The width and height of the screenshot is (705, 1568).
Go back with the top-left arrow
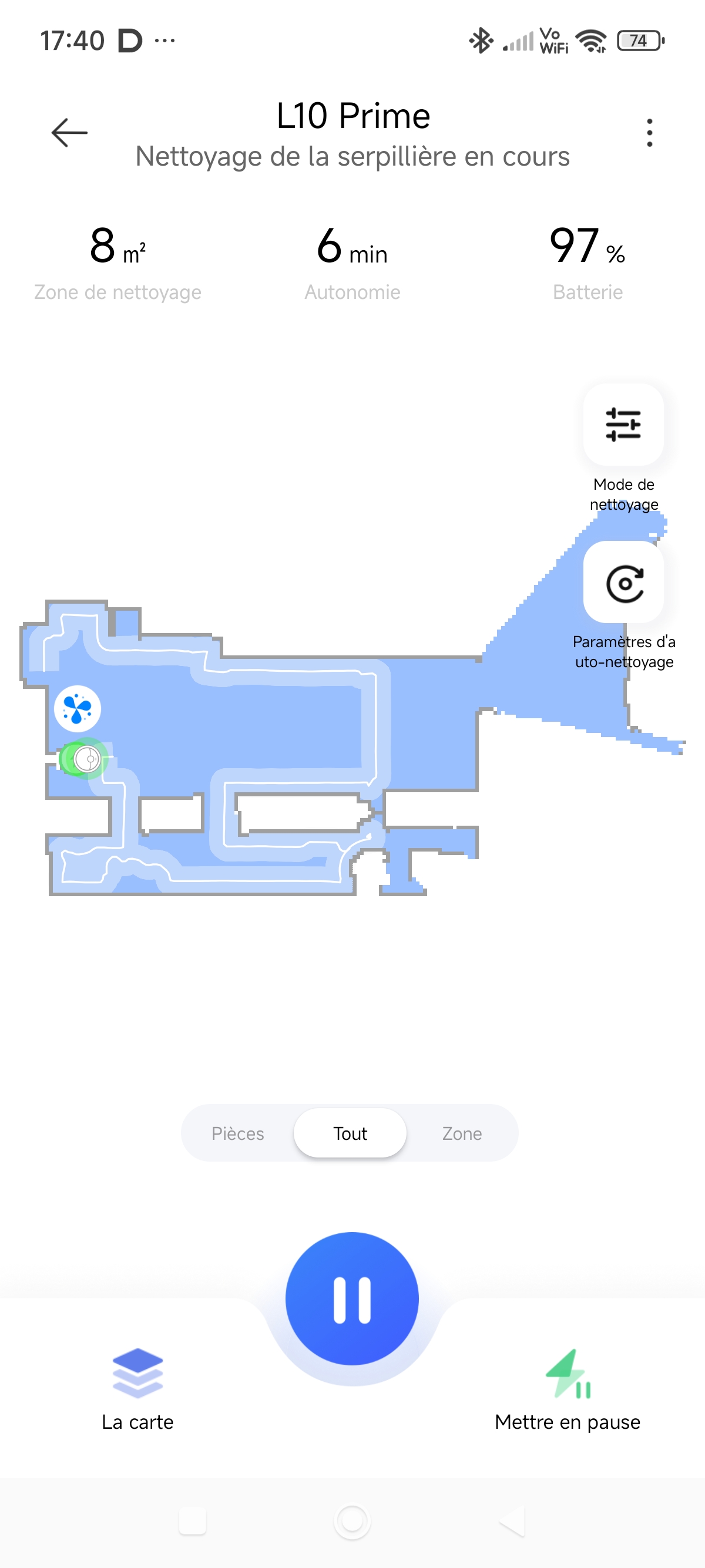(69, 132)
